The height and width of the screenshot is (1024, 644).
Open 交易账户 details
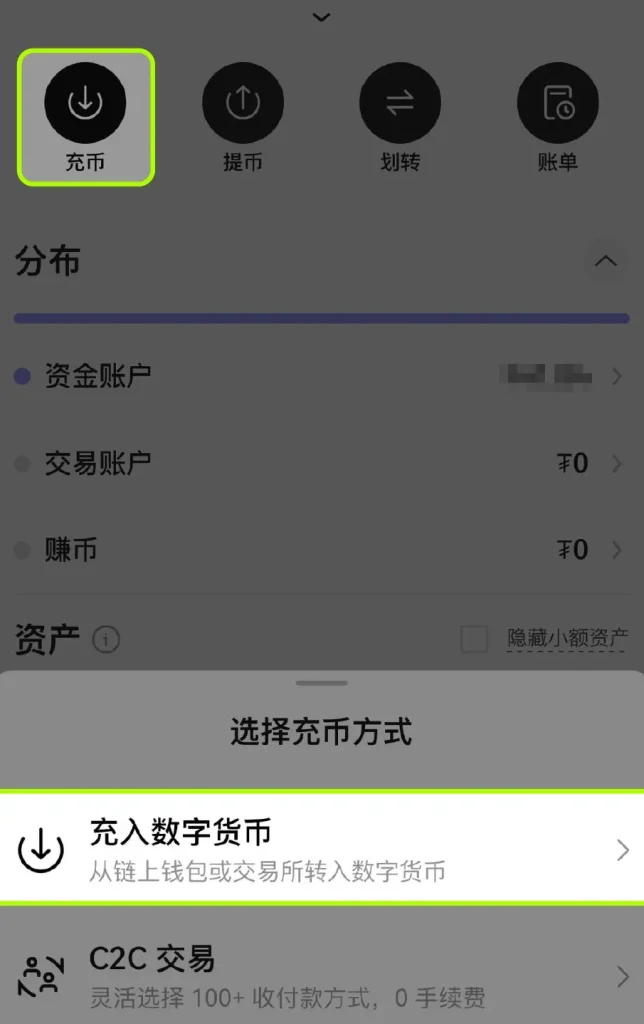[320, 463]
